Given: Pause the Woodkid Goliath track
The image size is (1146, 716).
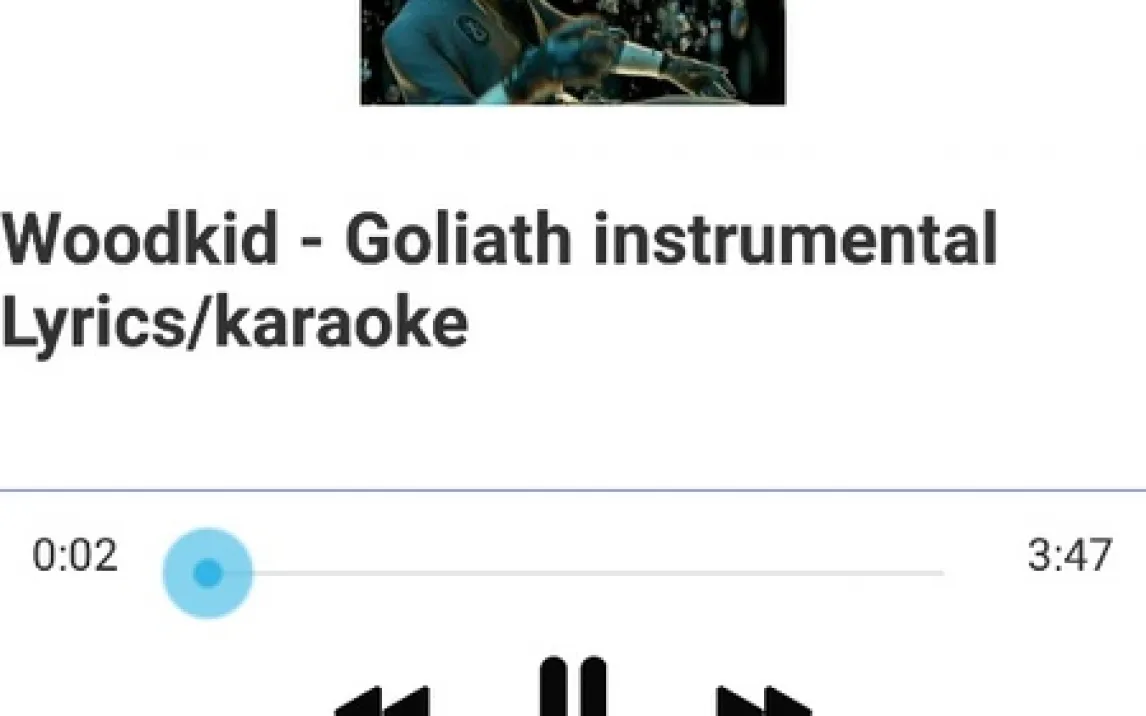Looking at the screenshot, I should (x=573, y=687).
